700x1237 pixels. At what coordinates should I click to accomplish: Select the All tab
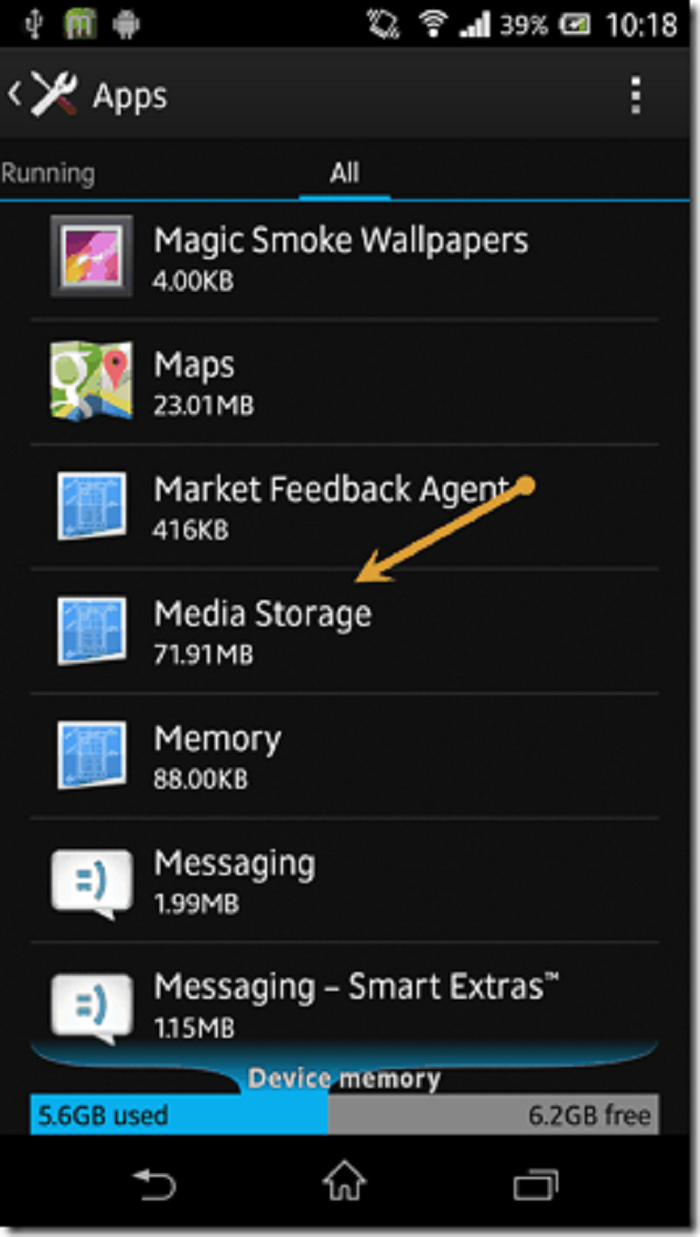point(344,173)
